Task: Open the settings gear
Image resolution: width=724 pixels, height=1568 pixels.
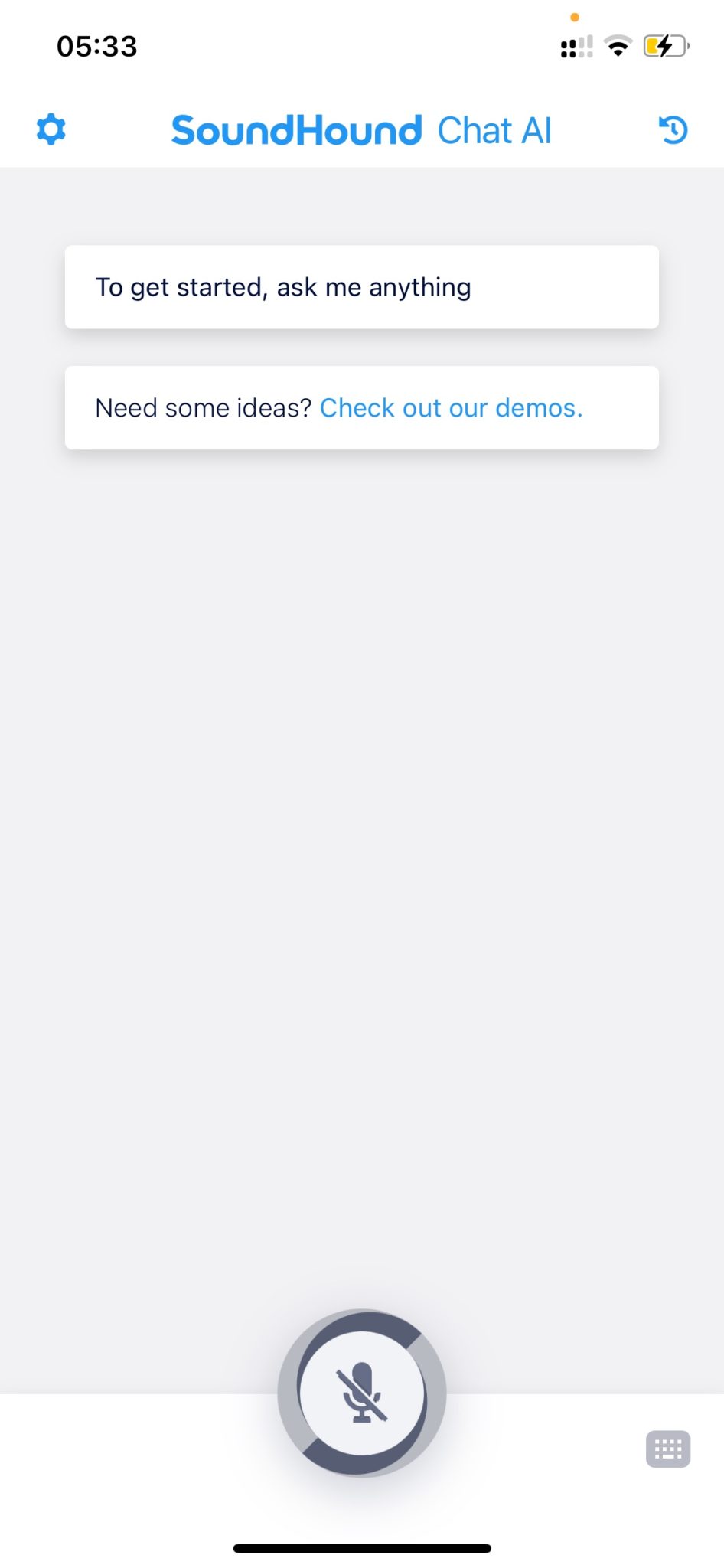Action: pyautogui.click(x=51, y=129)
